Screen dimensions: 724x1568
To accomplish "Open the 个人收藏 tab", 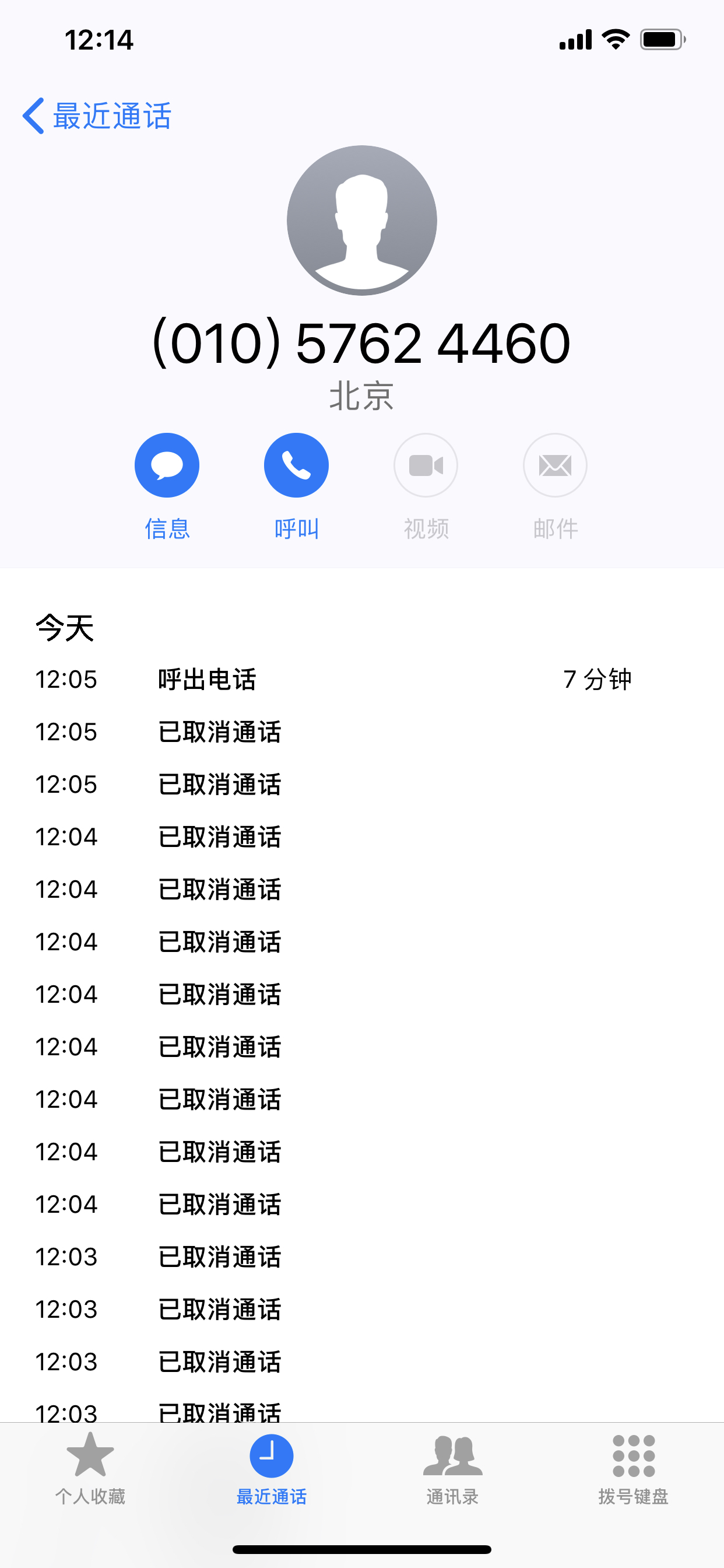I will point(90,1467).
